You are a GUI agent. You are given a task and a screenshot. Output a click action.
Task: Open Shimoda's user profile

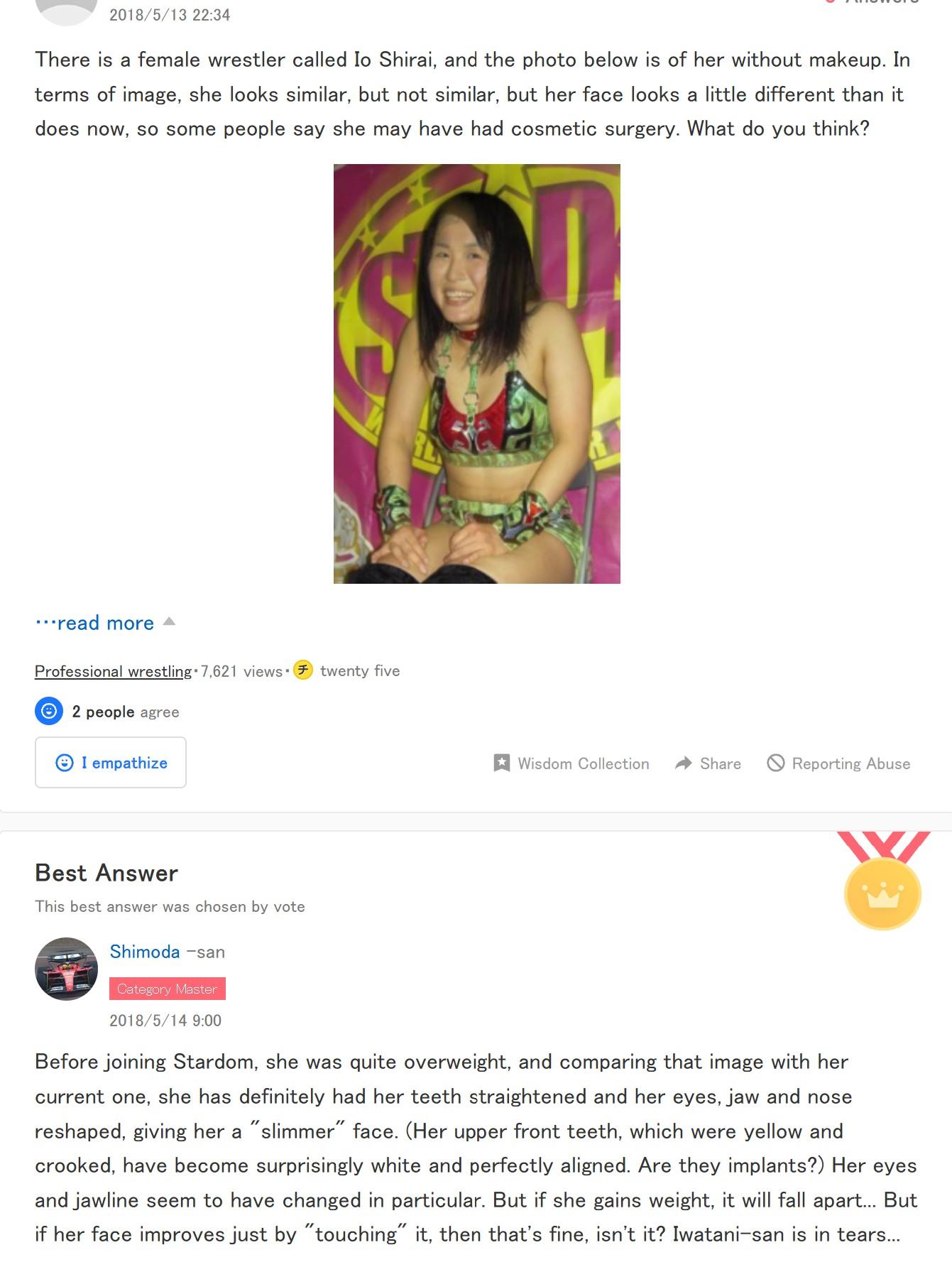click(145, 952)
